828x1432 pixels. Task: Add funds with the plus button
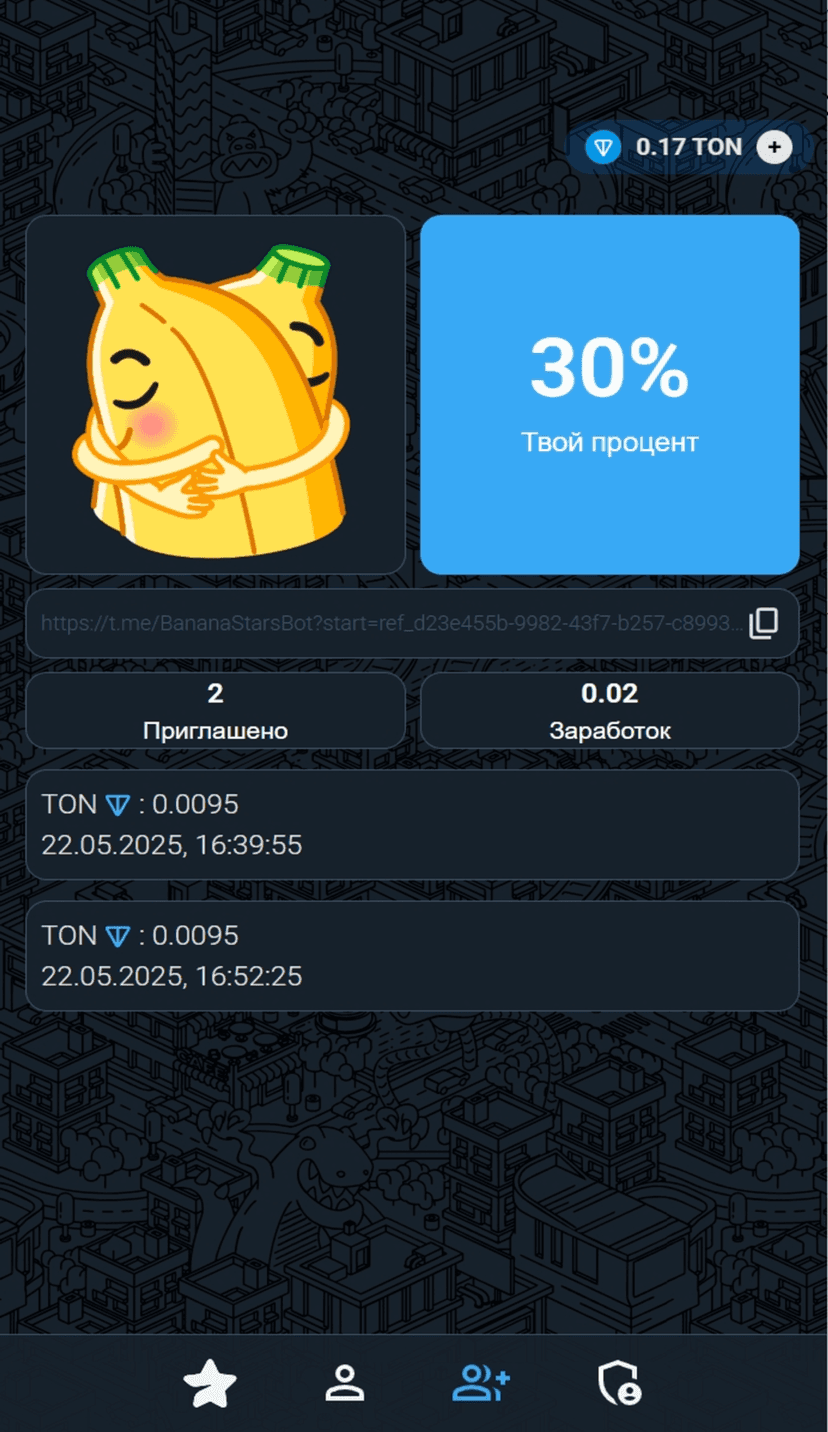(774, 148)
